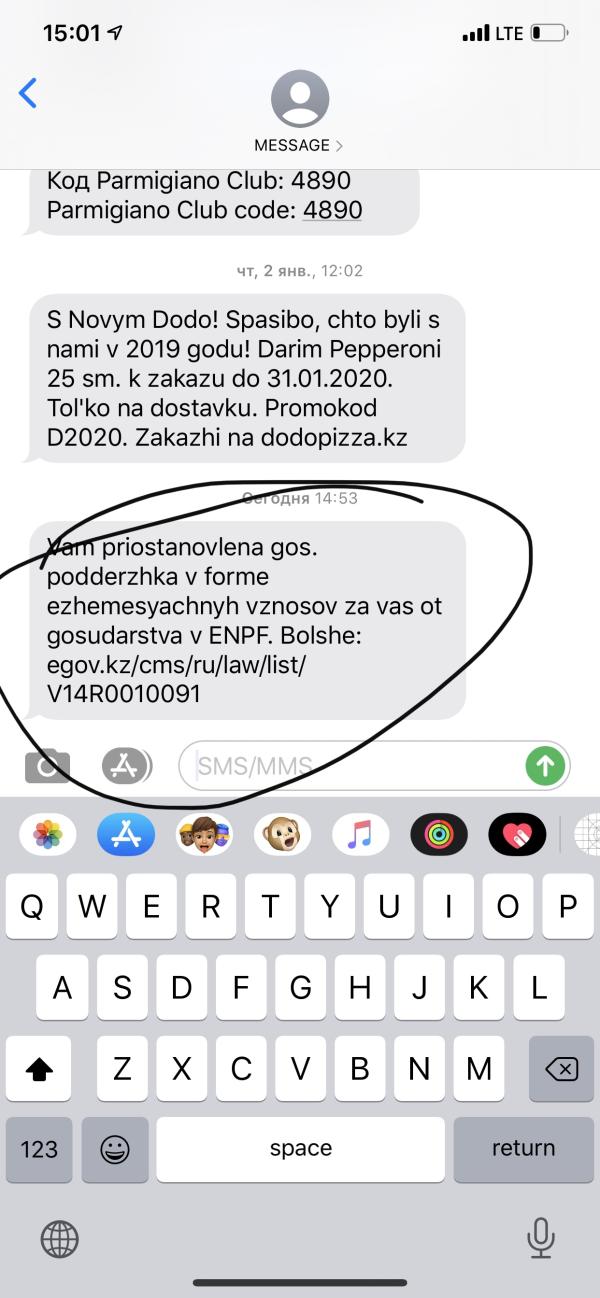
Task: Open the App Store in the app strip
Action: click(126, 834)
